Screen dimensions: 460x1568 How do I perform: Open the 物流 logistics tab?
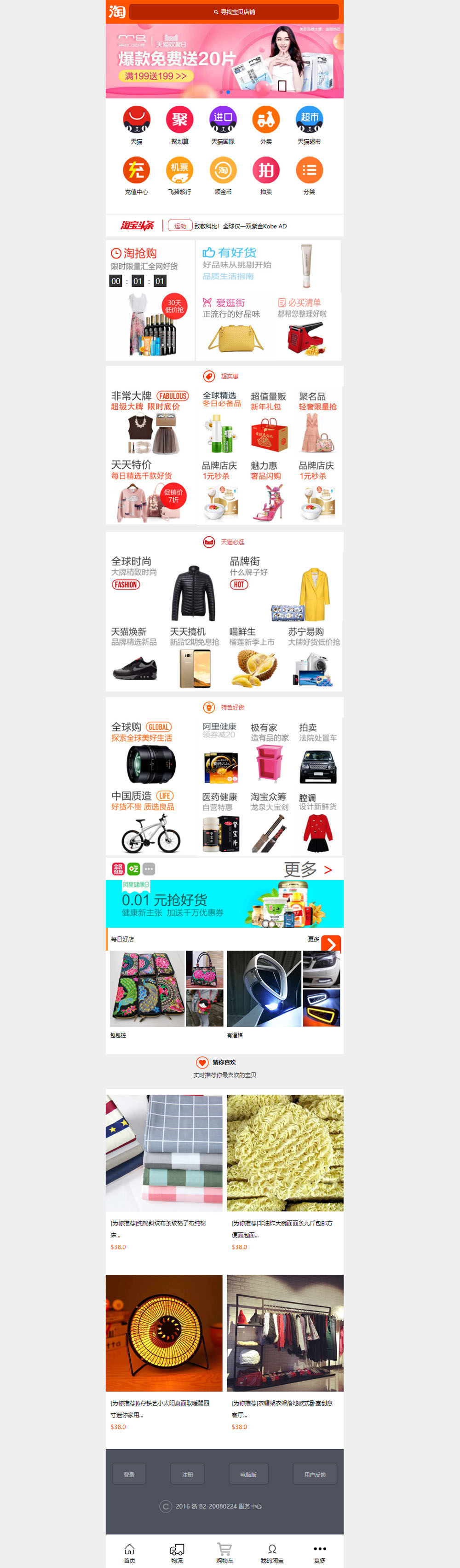pyautogui.click(x=177, y=1552)
